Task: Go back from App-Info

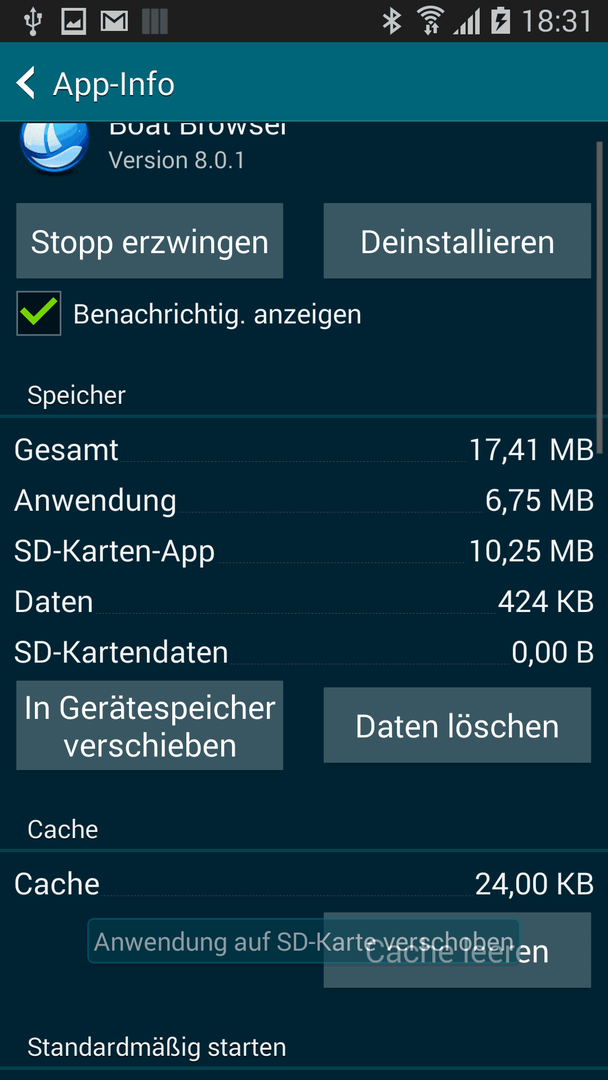Action: coord(26,83)
